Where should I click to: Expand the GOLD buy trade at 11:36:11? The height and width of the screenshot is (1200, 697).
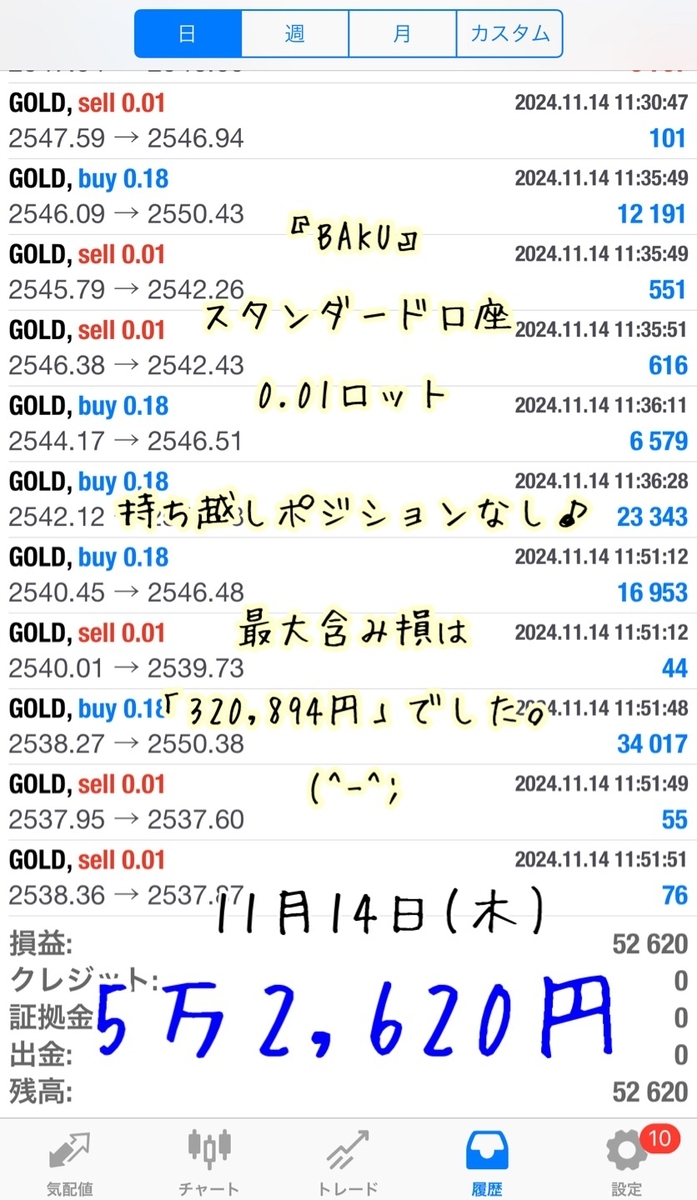(x=348, y=423)
